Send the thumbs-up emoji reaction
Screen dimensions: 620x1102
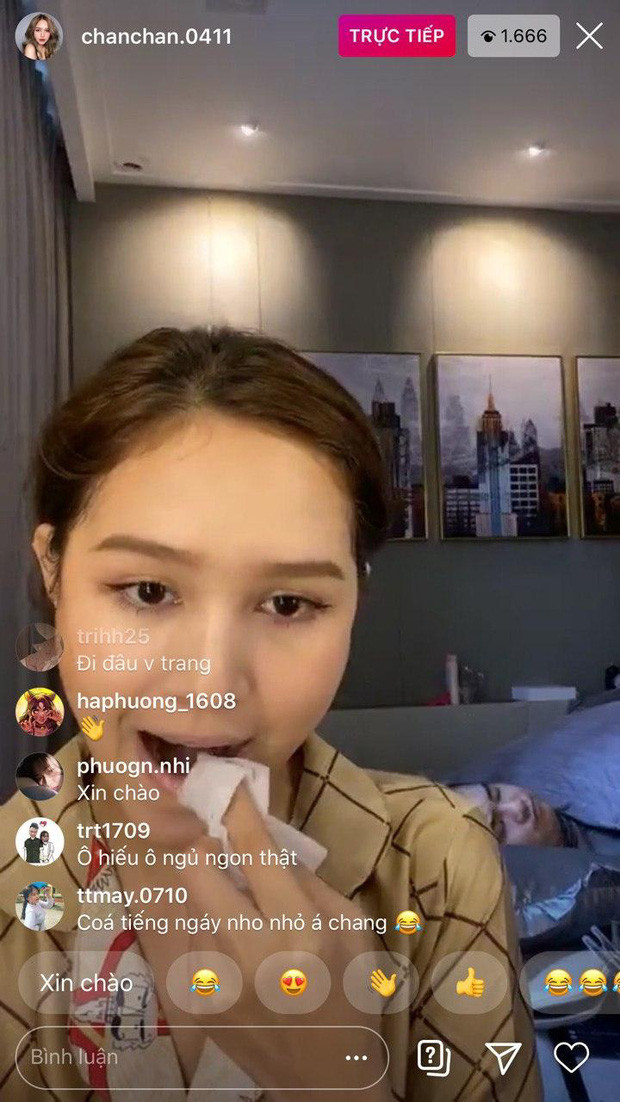[469, 982]
